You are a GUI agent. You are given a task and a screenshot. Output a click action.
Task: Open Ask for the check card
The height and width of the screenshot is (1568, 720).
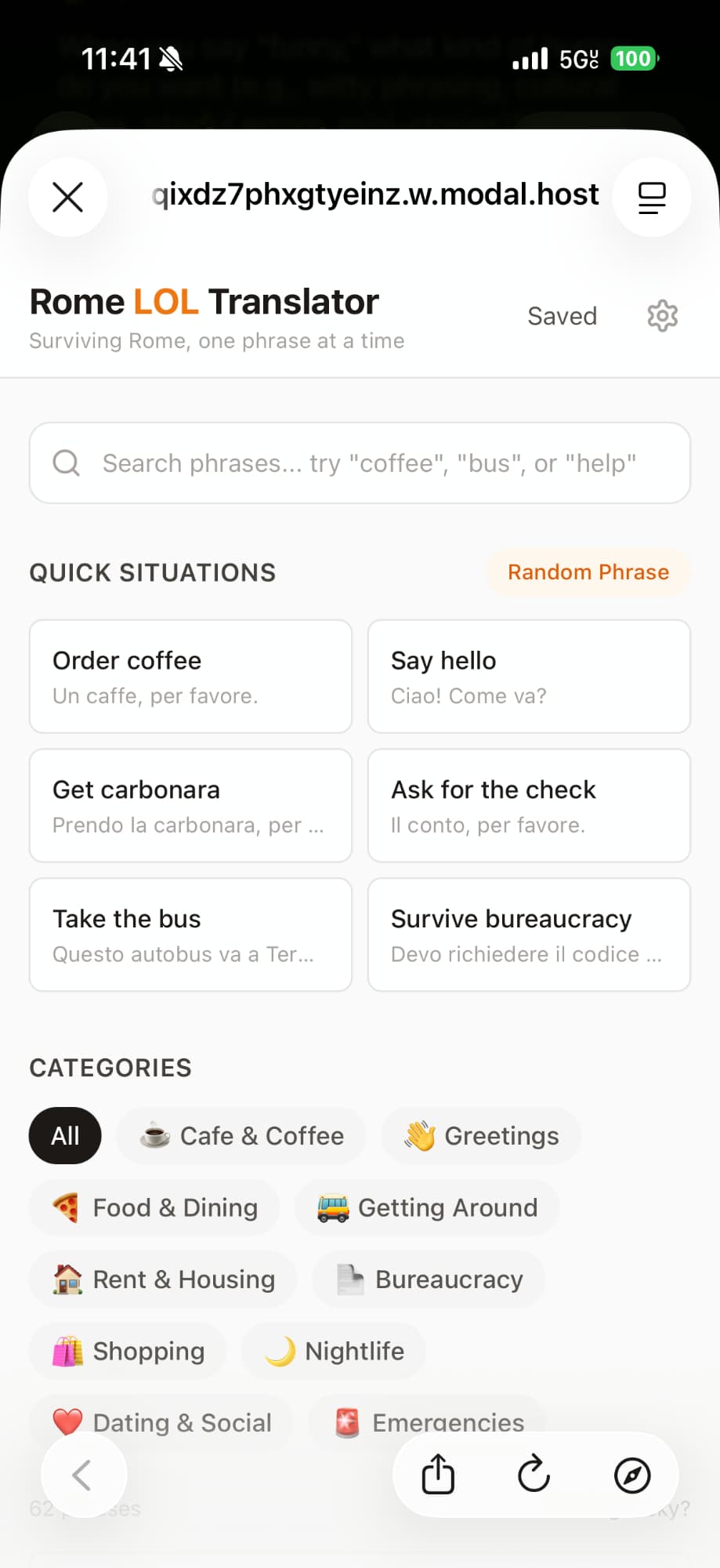(529, 805)
